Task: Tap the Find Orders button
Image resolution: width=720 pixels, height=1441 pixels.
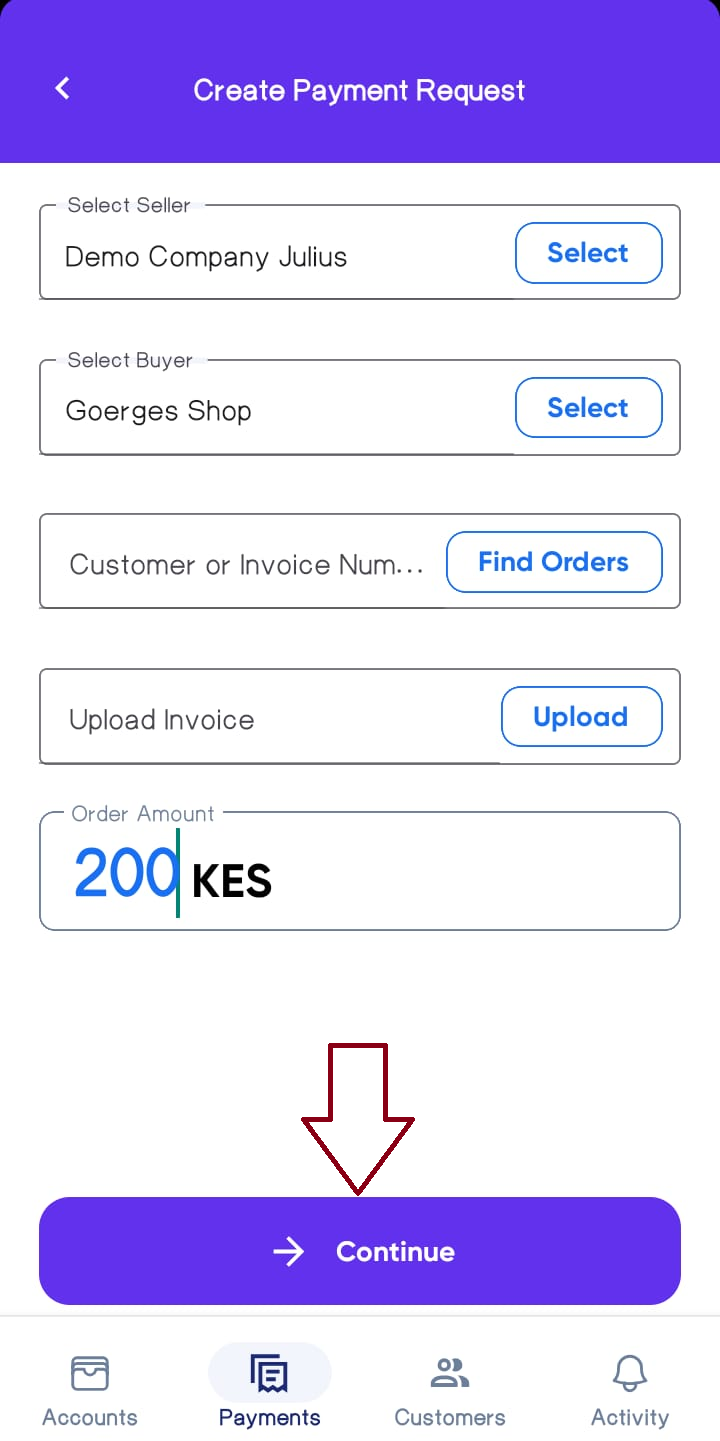Action: click(x=554, y=562)
